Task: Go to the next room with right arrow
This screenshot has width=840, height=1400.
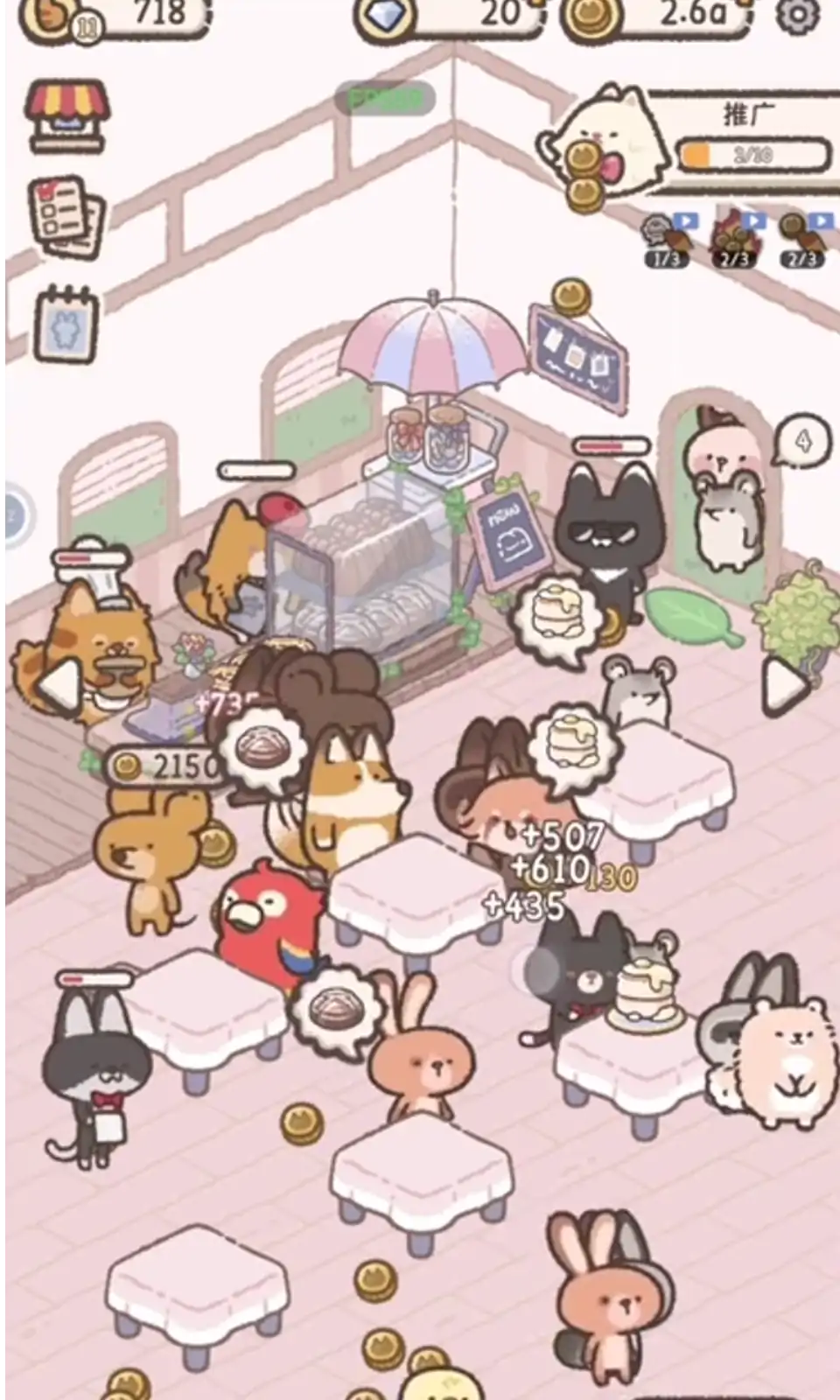Action: pos(784,685)
